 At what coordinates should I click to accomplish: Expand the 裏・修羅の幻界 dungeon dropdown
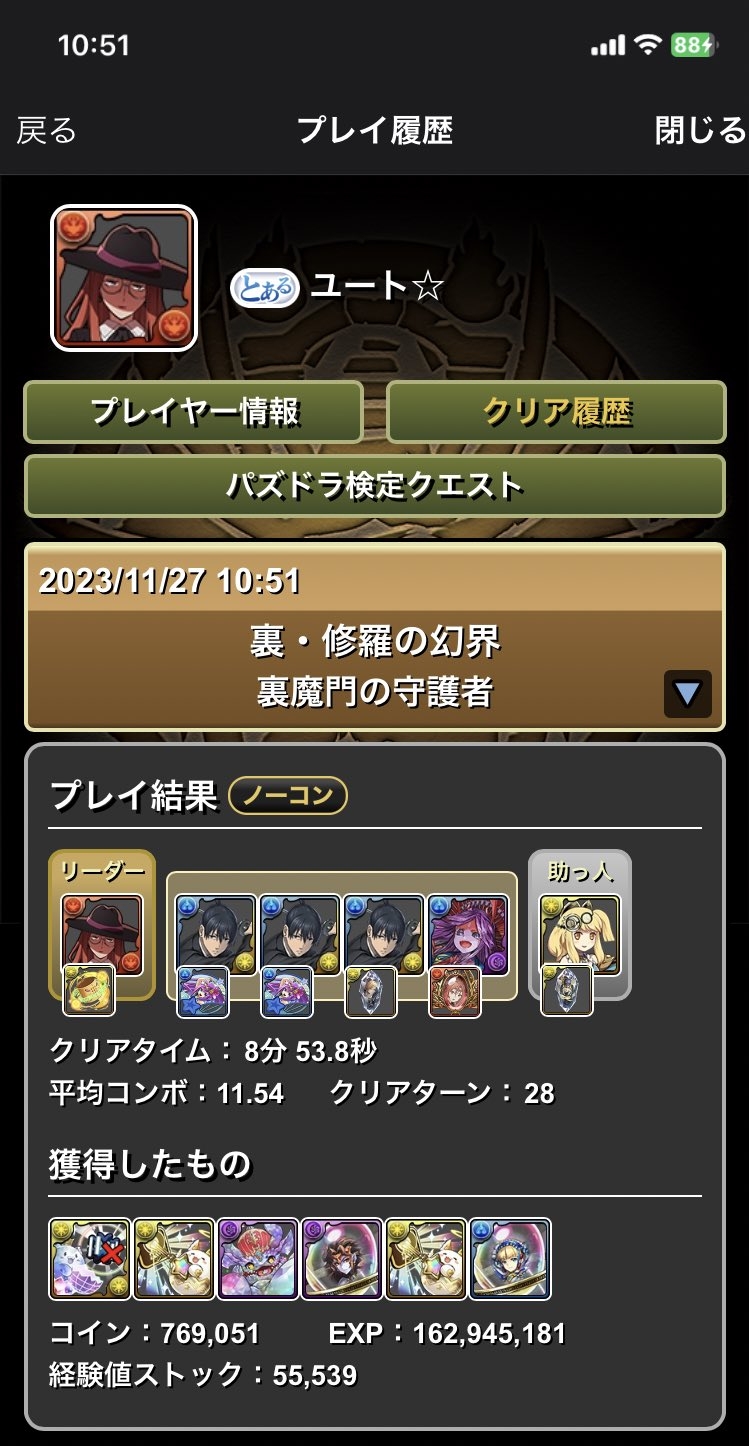tap(687, 693)
